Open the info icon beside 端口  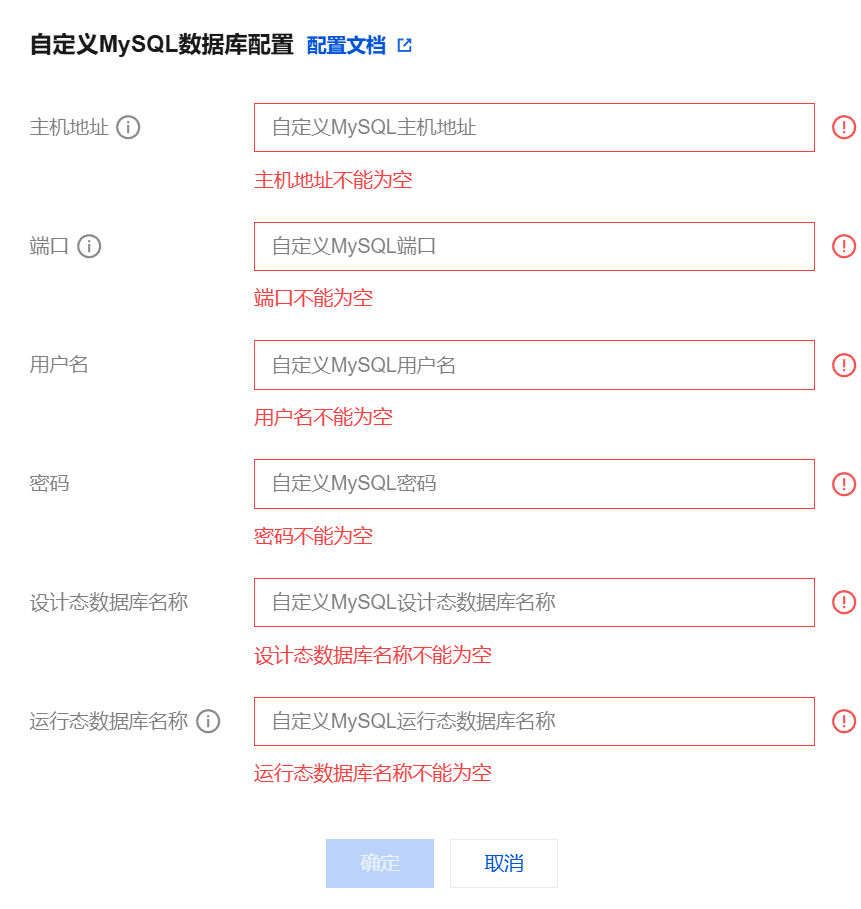[x=89, y=246]
